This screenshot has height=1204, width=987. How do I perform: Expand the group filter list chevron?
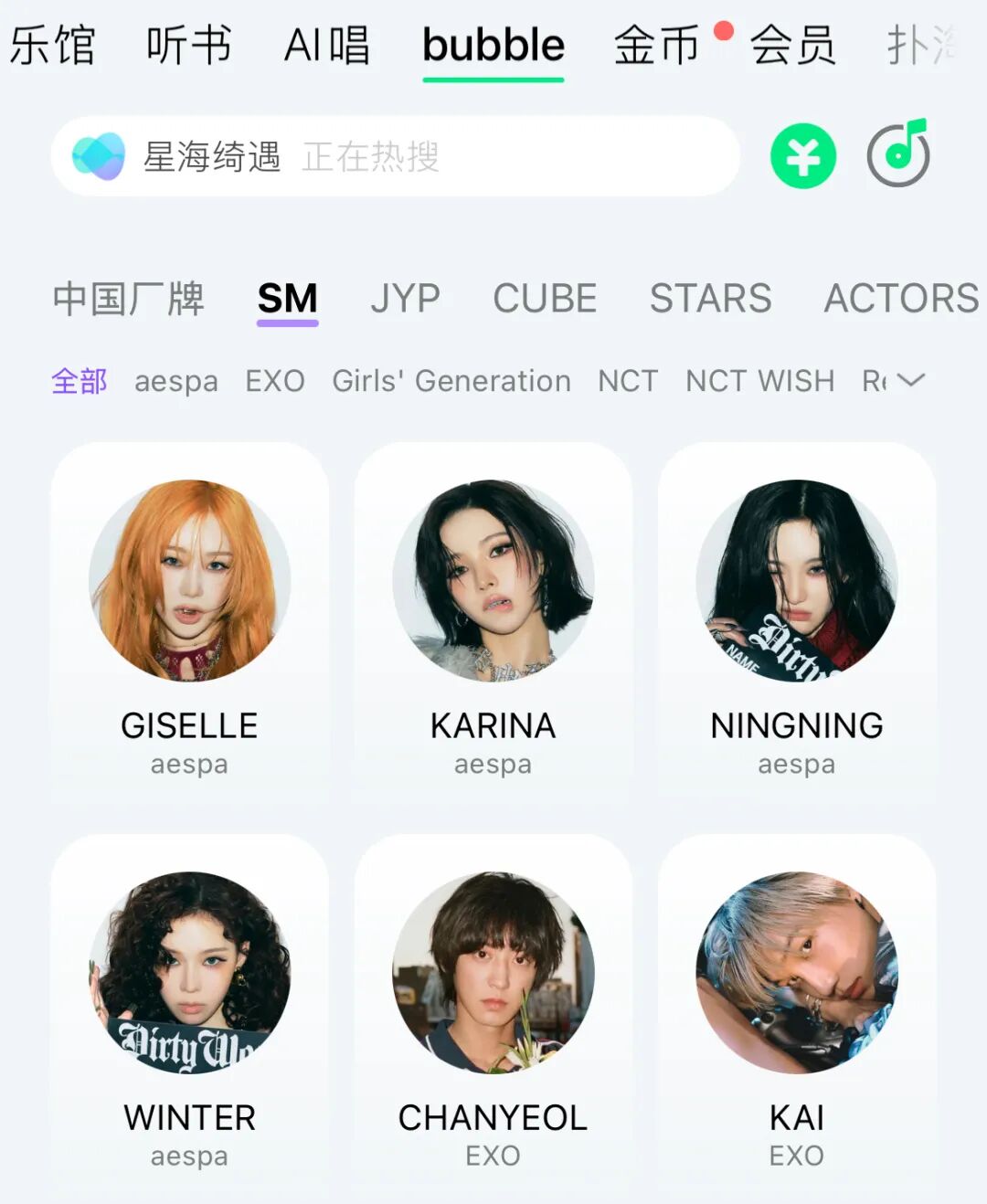(x=912, y=380)
